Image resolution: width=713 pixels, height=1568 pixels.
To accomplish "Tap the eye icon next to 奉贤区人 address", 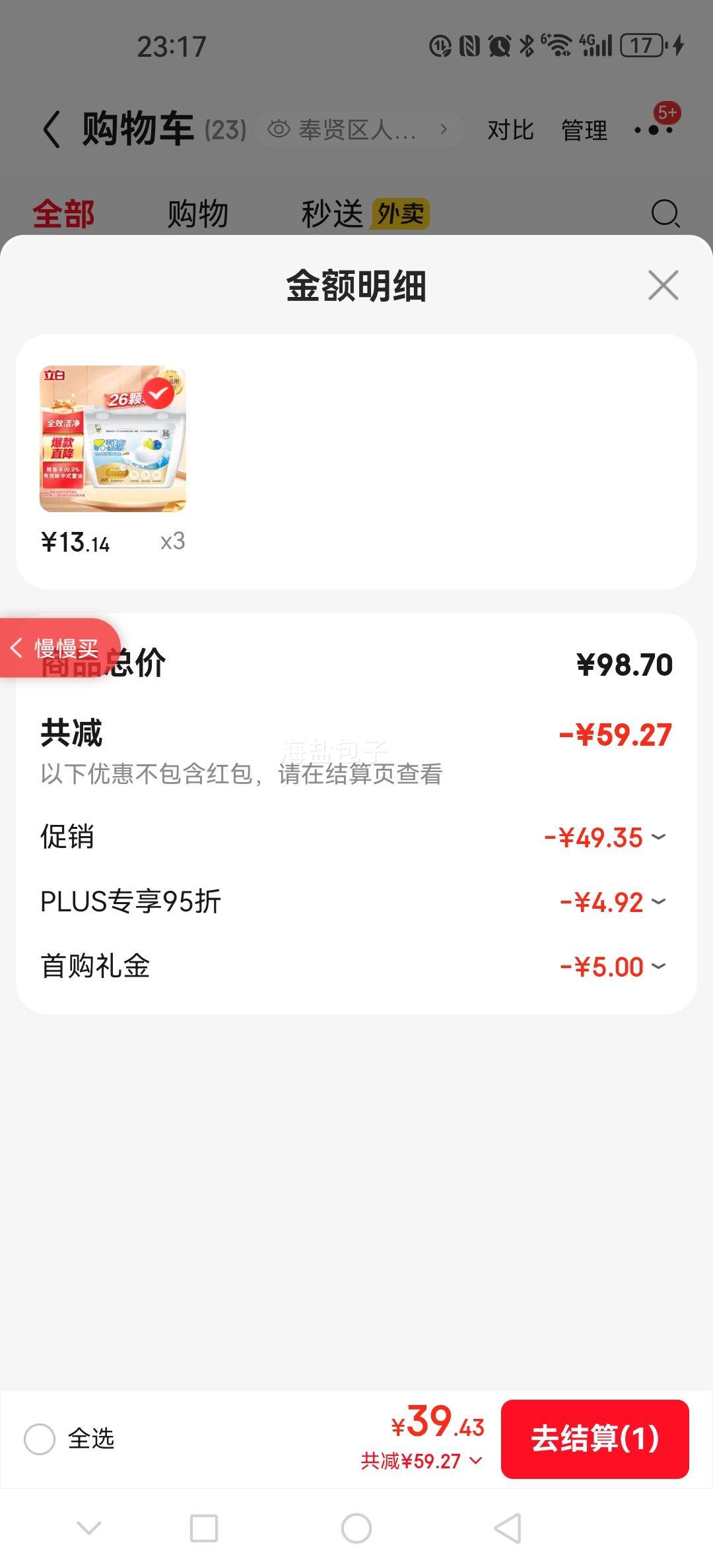I will pos(280,129).
